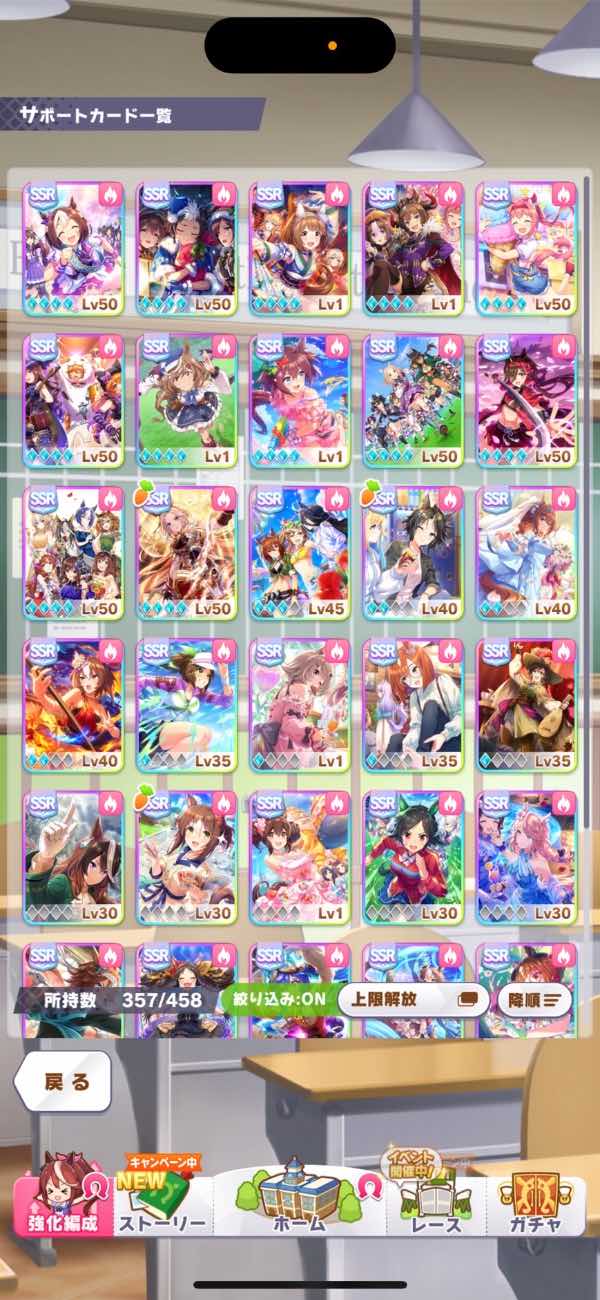Screen dimensions: 600x1300
Task: Select the red-jacket Lv30 support card
Action: click(413, 857)
